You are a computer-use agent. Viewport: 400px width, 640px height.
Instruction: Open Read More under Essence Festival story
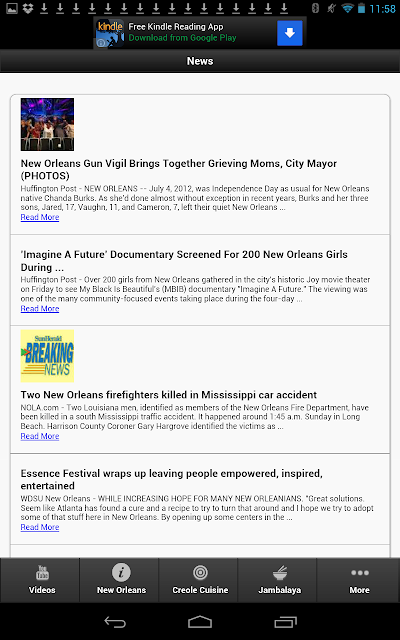tap(40, 527)
